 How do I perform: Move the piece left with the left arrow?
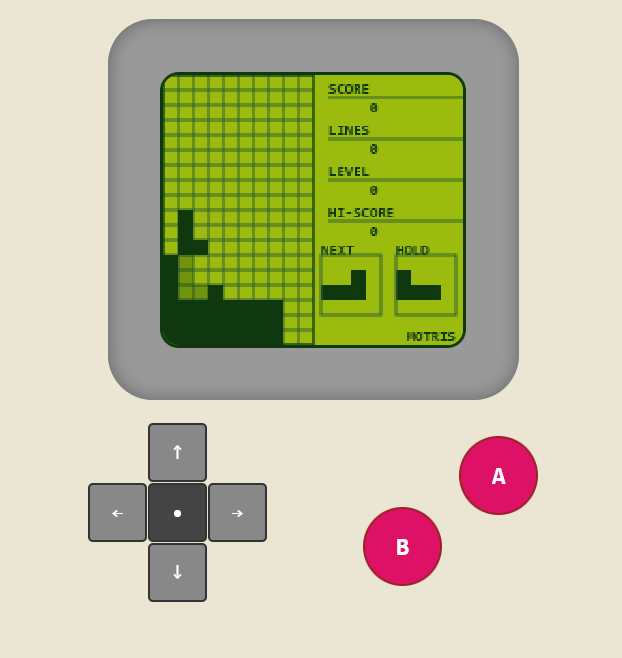click(117, 512)
